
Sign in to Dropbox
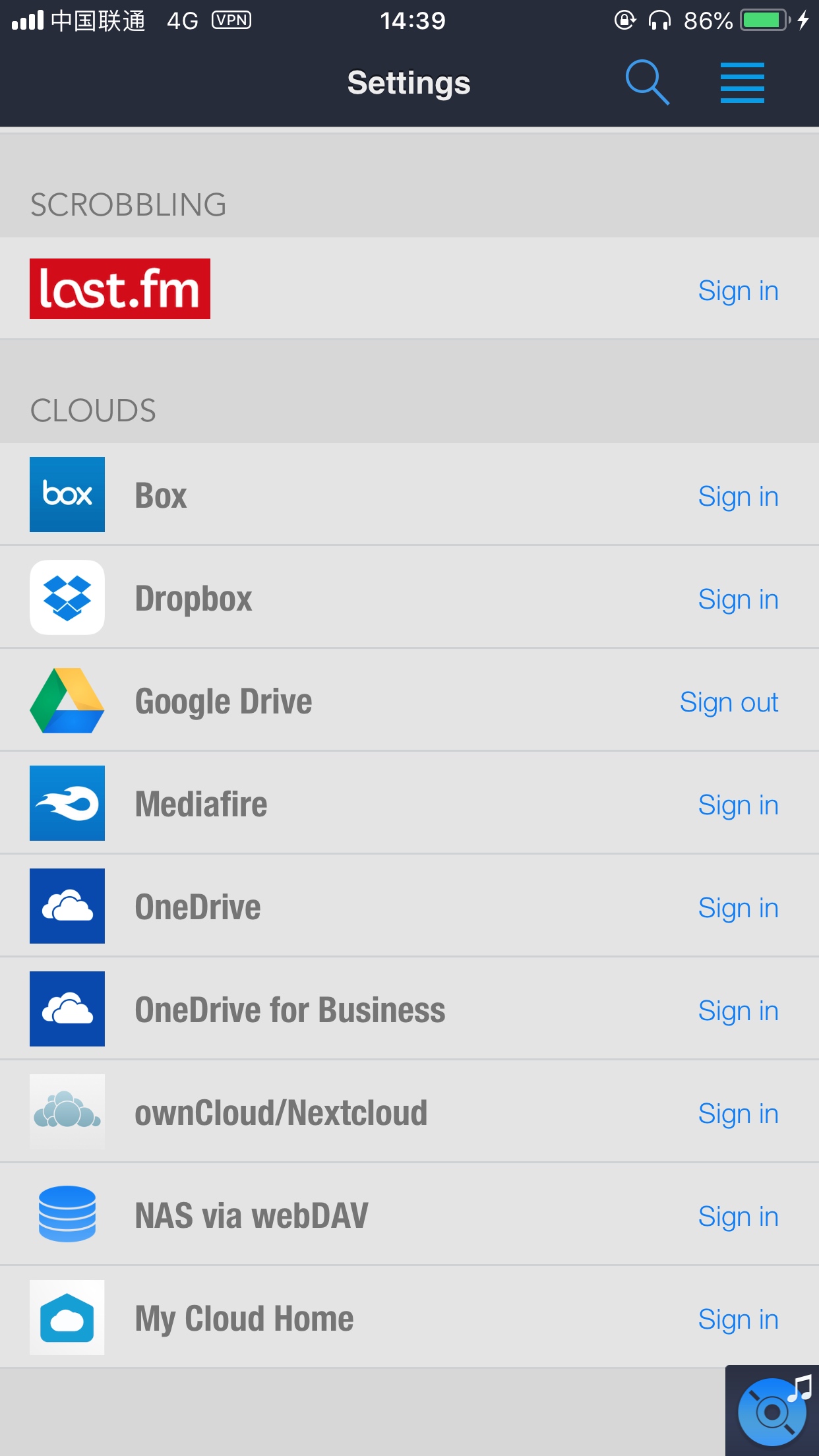738,599
